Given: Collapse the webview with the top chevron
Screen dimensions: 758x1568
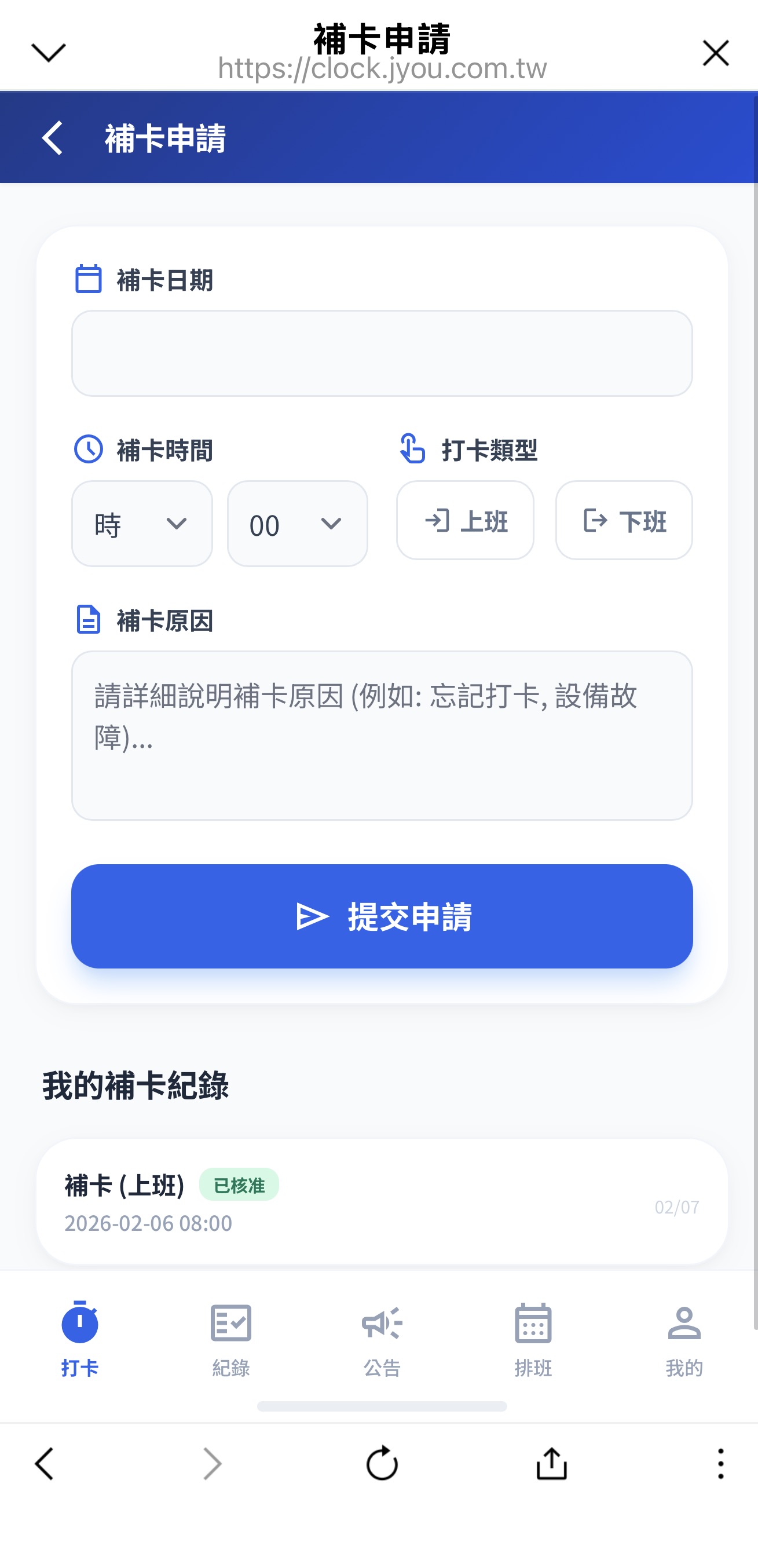Looking at the screenshot, I should coord(48,52).
